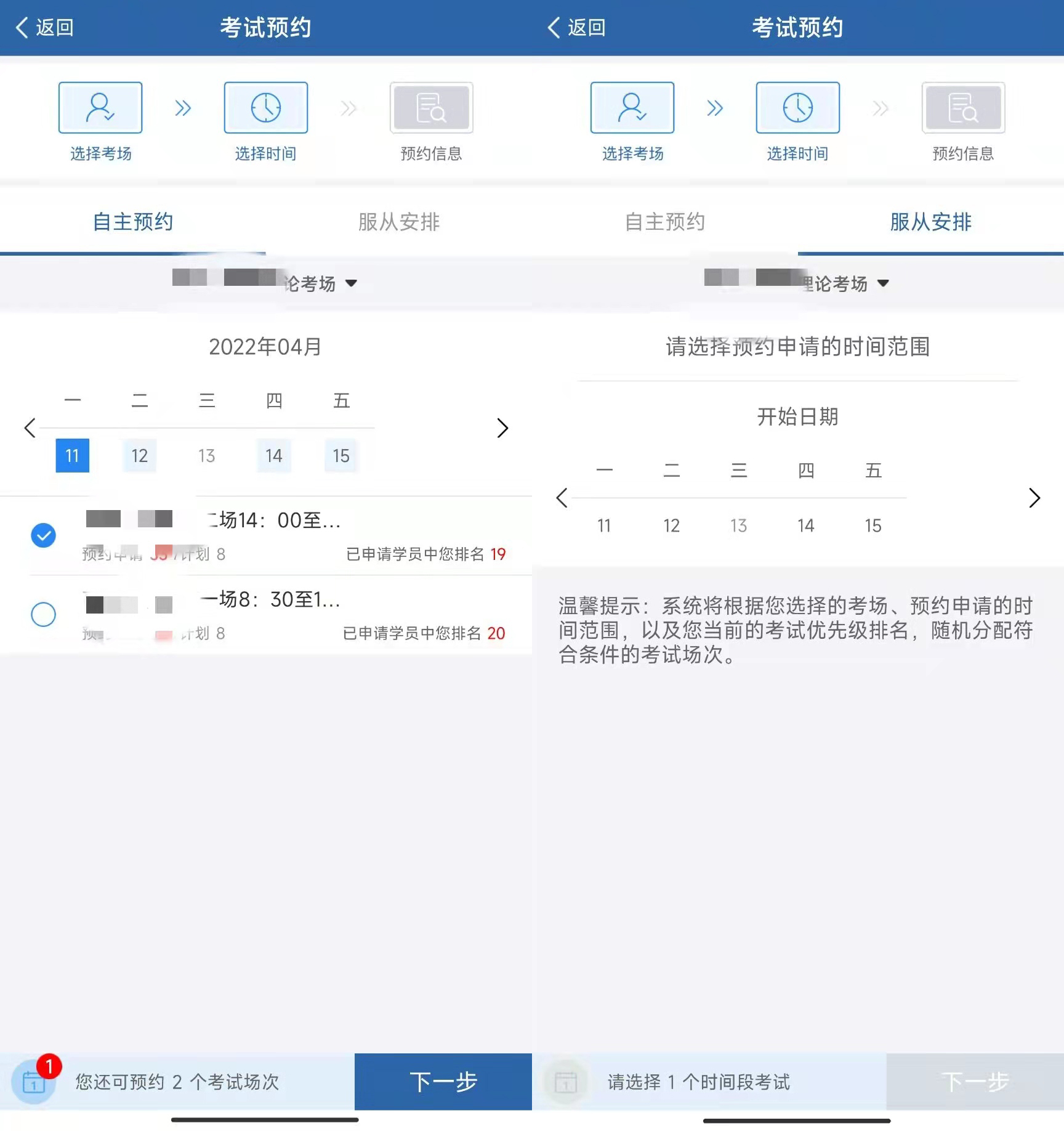
Task: Show next week in the 2022年04月 calendar
Action: [x=502, y=428]
